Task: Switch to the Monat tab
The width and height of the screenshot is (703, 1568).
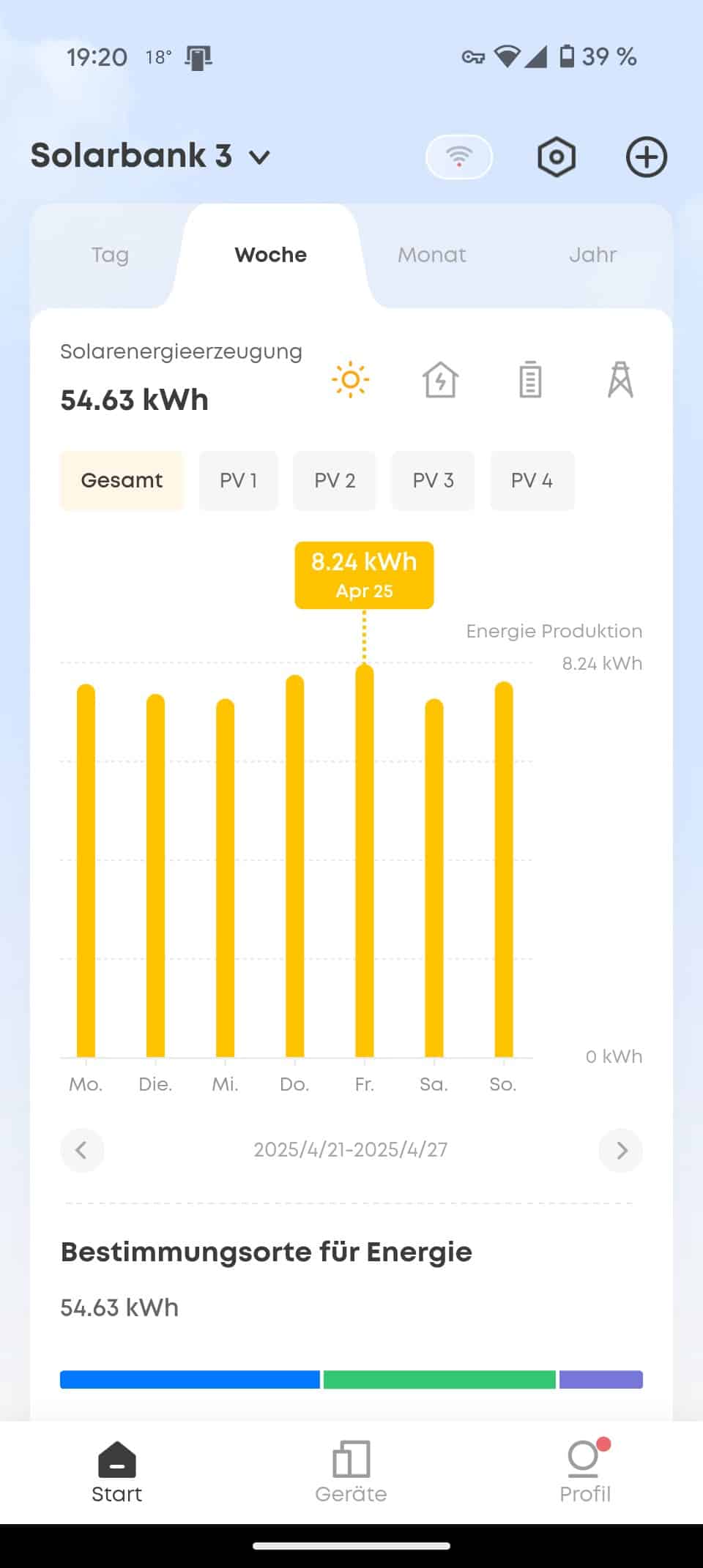Action: click(431, 255)
